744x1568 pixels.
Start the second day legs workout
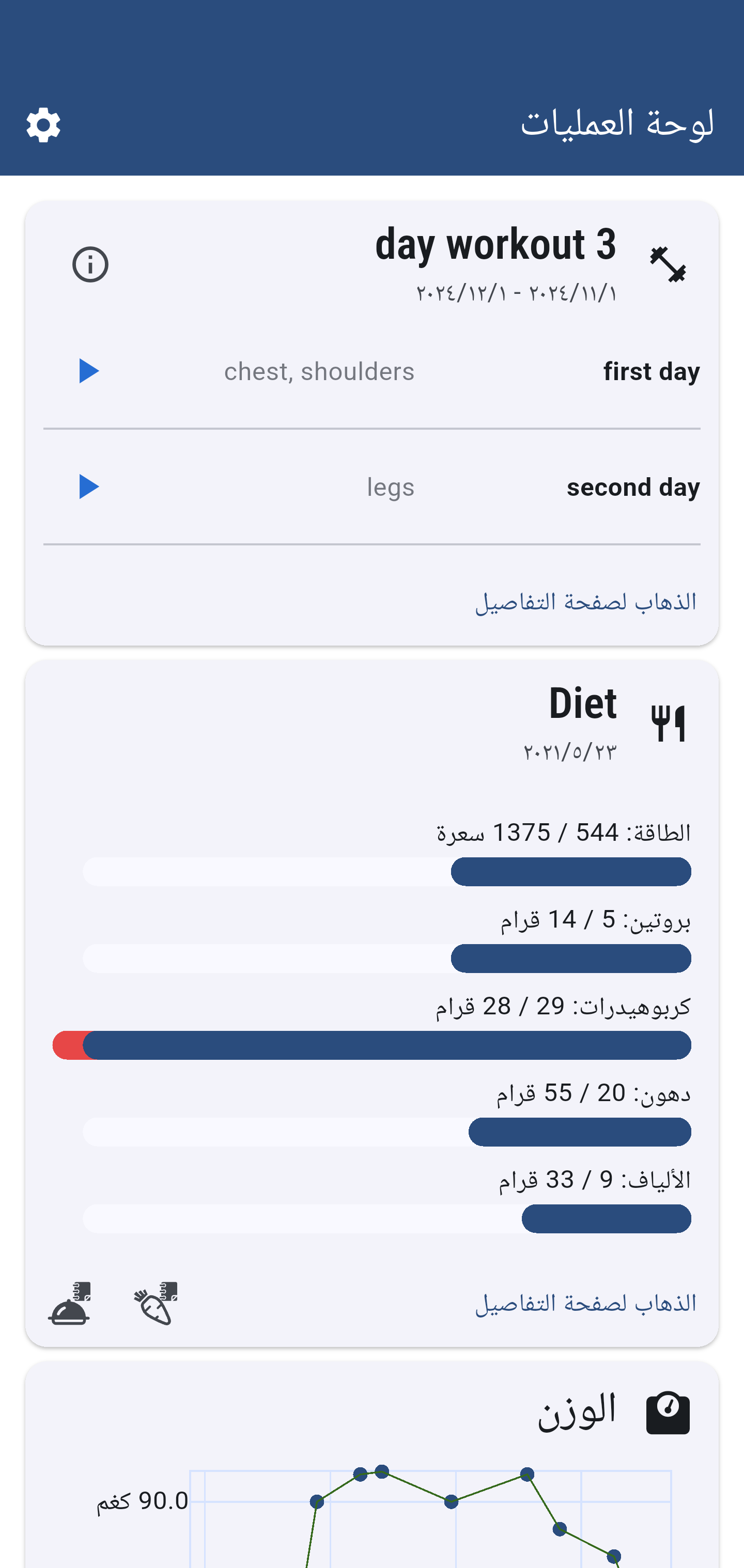click(x=89, y=487)
